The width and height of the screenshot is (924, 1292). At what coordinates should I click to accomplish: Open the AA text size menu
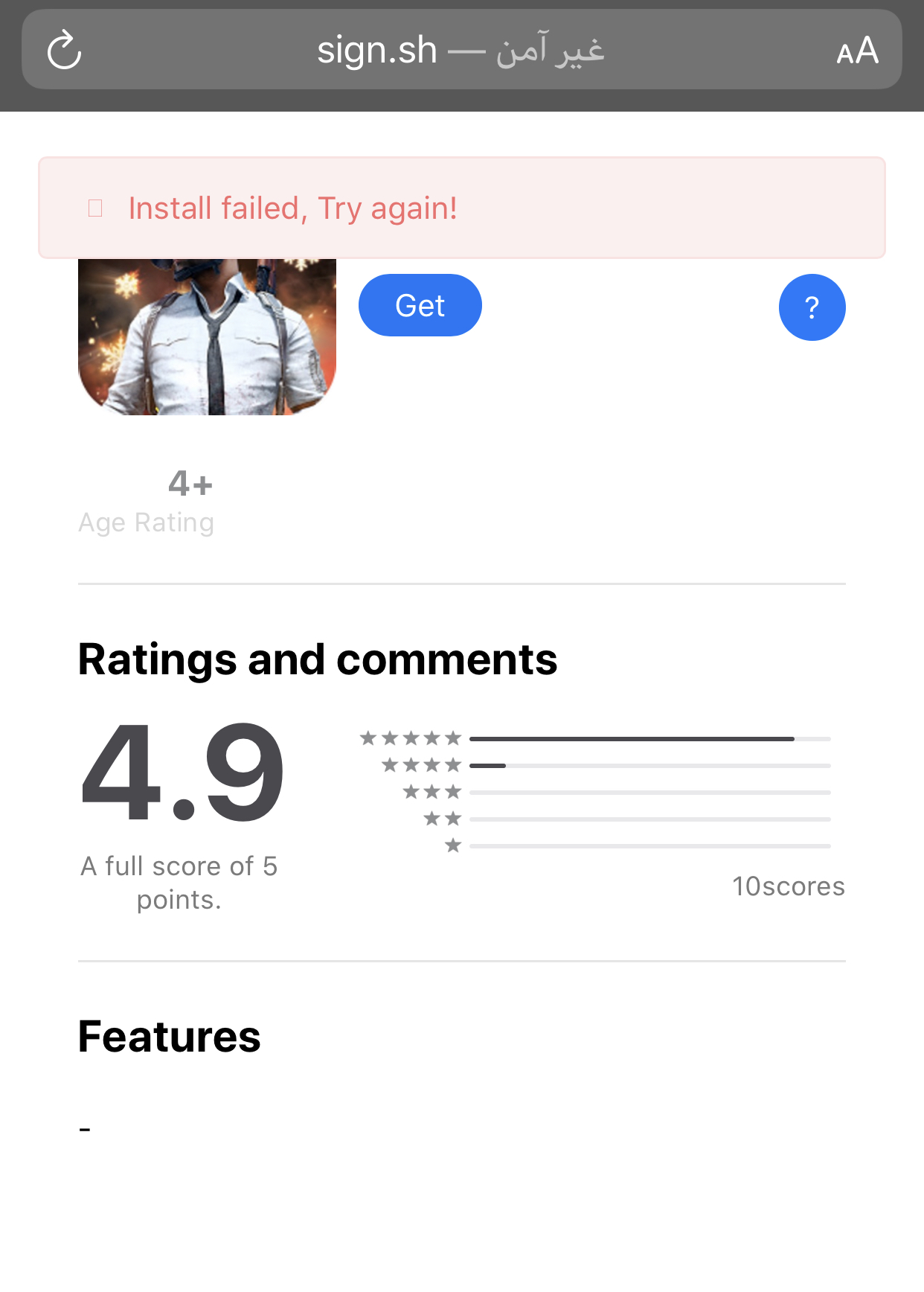pyautogui.click(x=857, y=51)
